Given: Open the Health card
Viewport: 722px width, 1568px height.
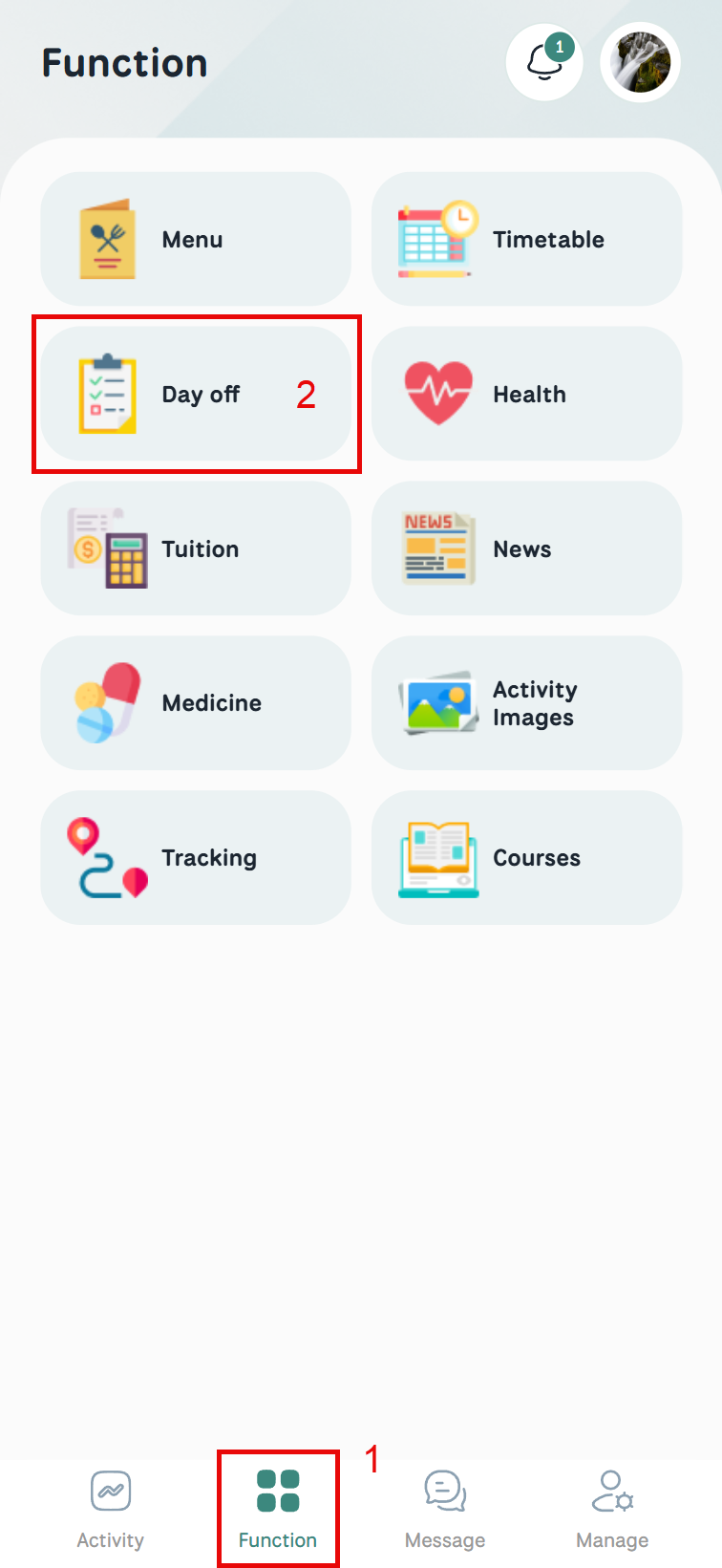Looking at the screenshot, I should click(x=526, y=394).
